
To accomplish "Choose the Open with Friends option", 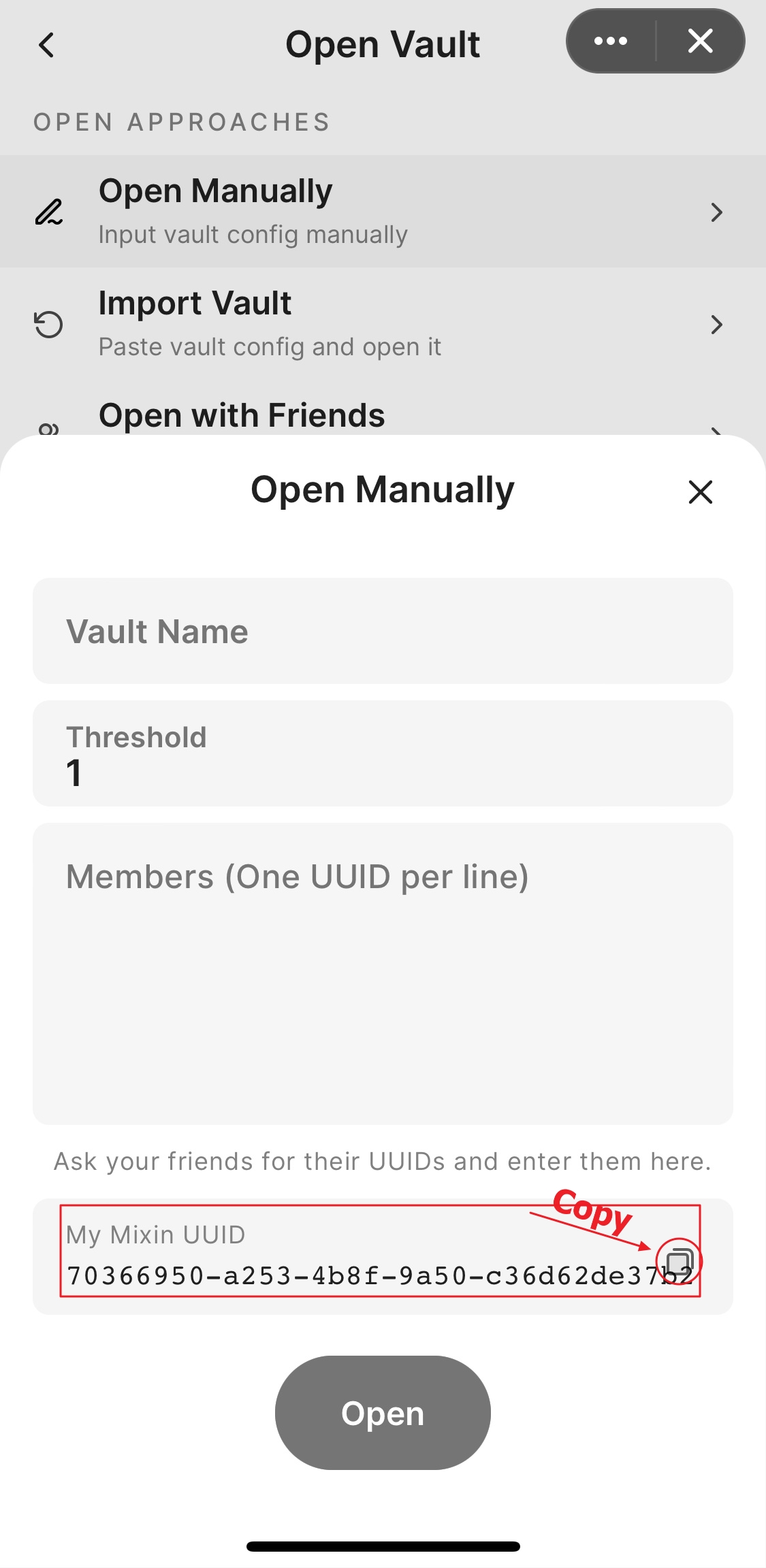I will coord(381,416).
